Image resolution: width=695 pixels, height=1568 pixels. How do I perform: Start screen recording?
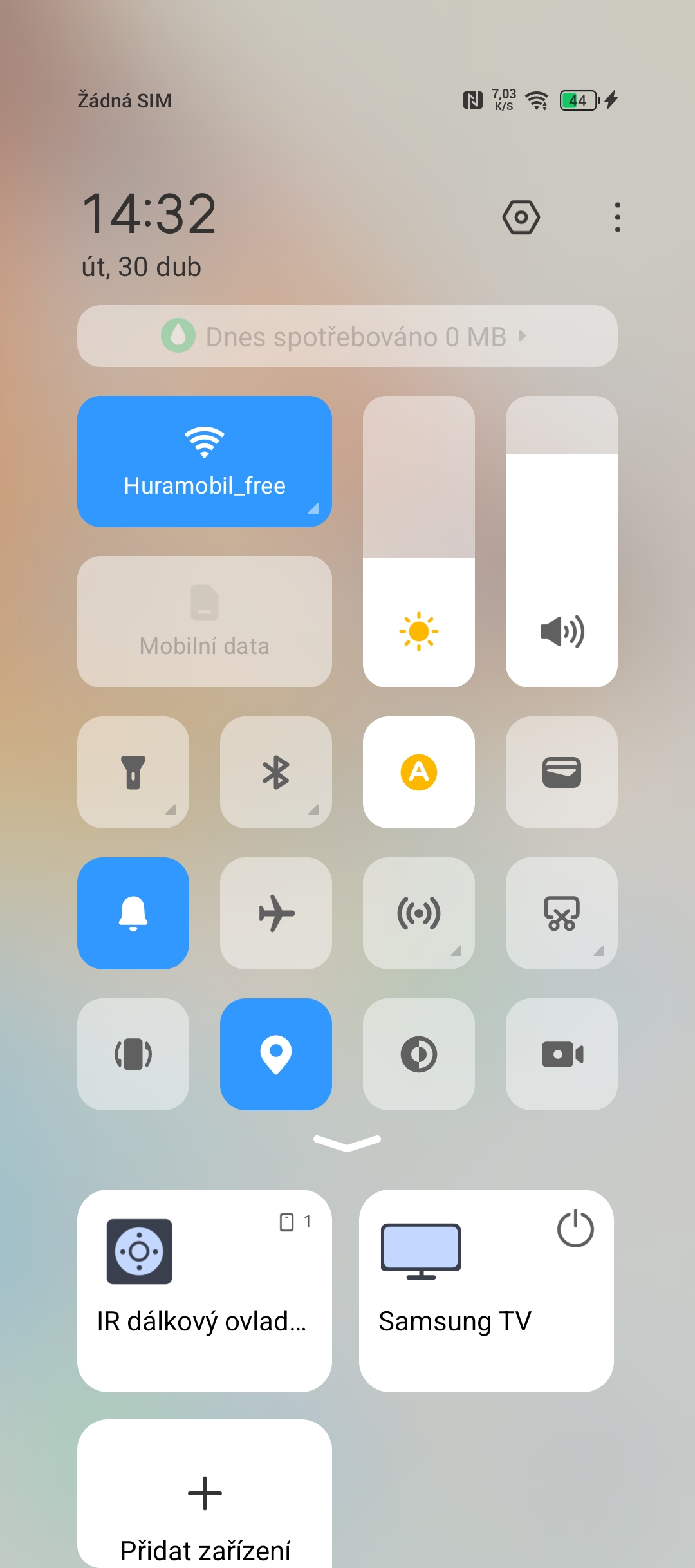[562, 1054]
